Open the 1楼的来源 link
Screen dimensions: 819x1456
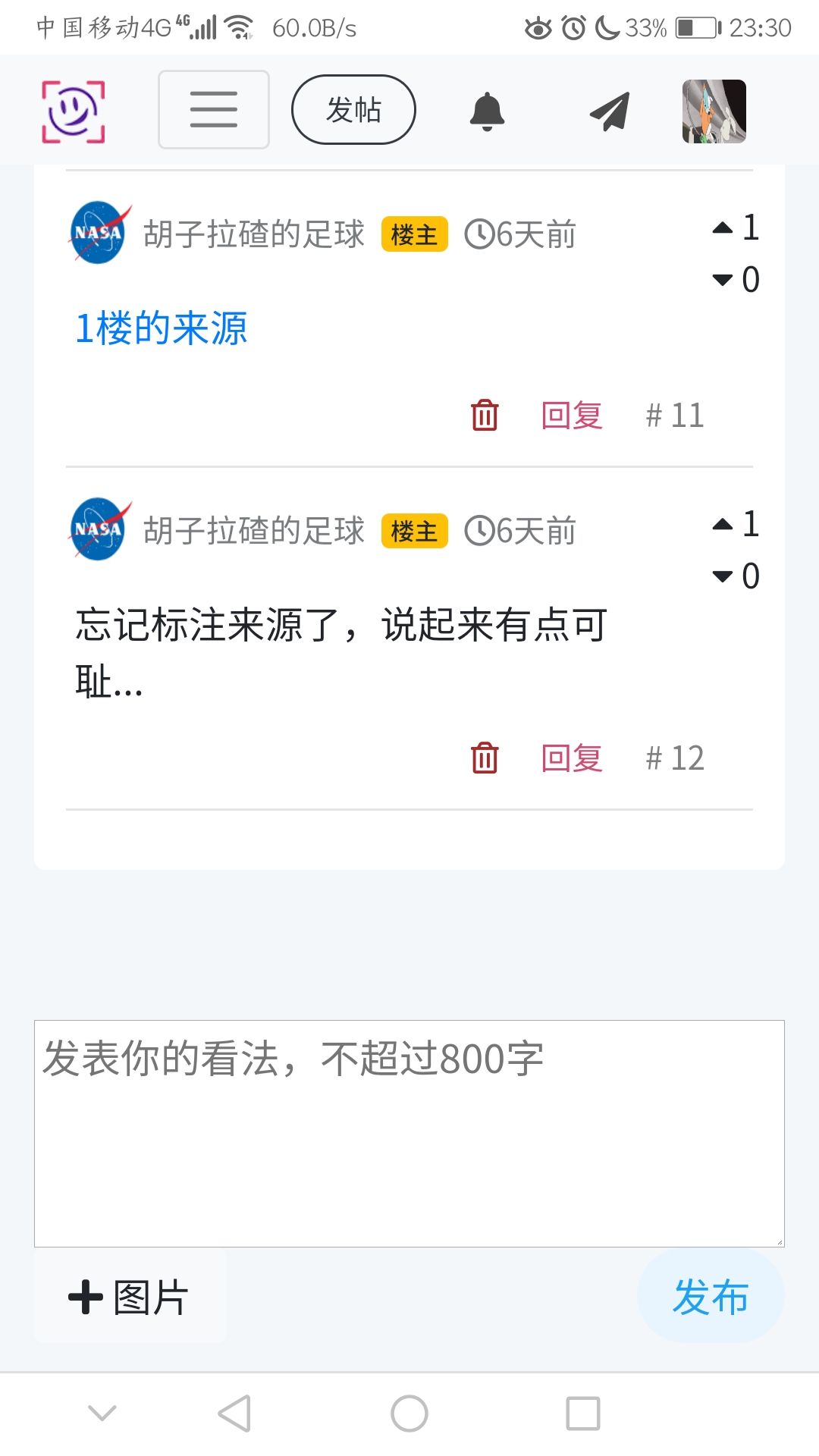coord(162,328)
